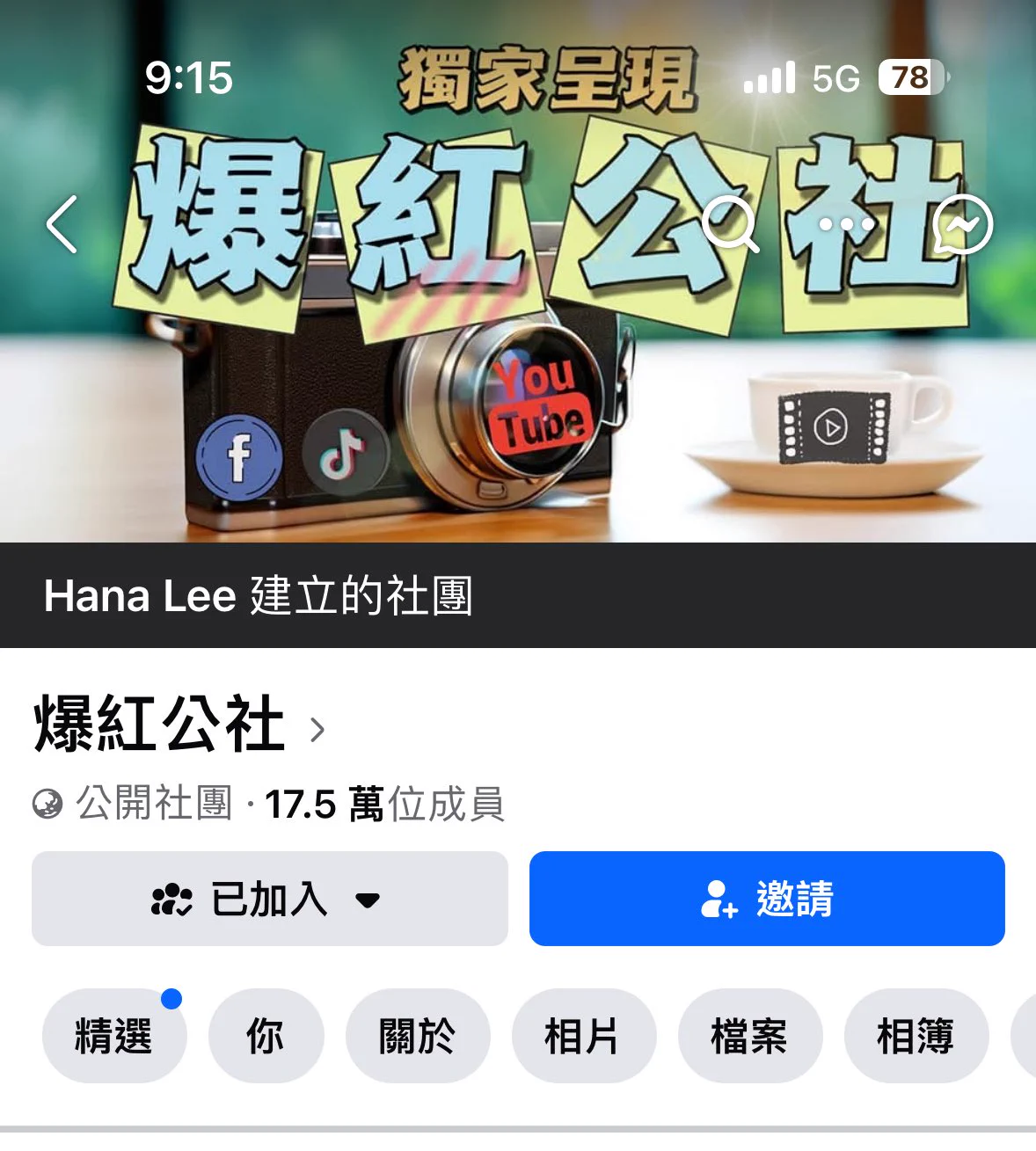Select the 你 chip
1036x1151 pixels.
266,1036
